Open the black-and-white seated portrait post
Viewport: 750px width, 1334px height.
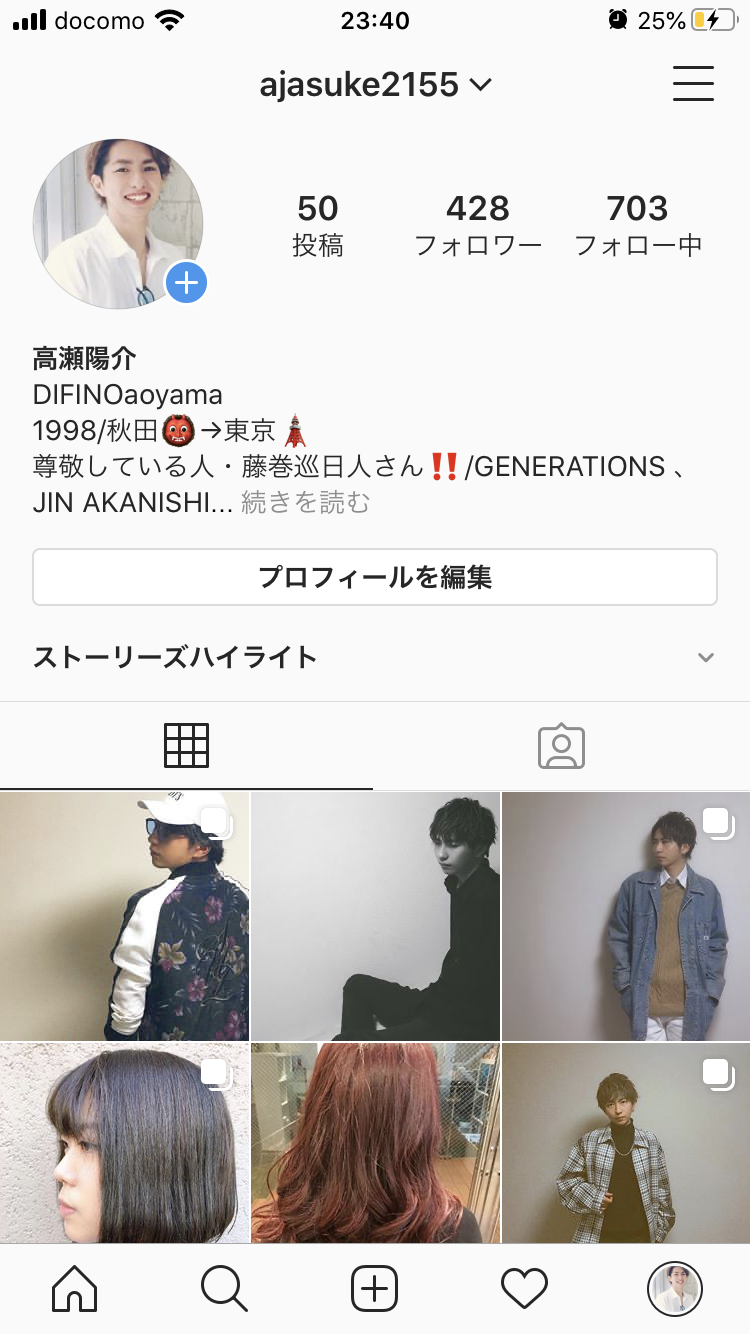coord(375,916)
